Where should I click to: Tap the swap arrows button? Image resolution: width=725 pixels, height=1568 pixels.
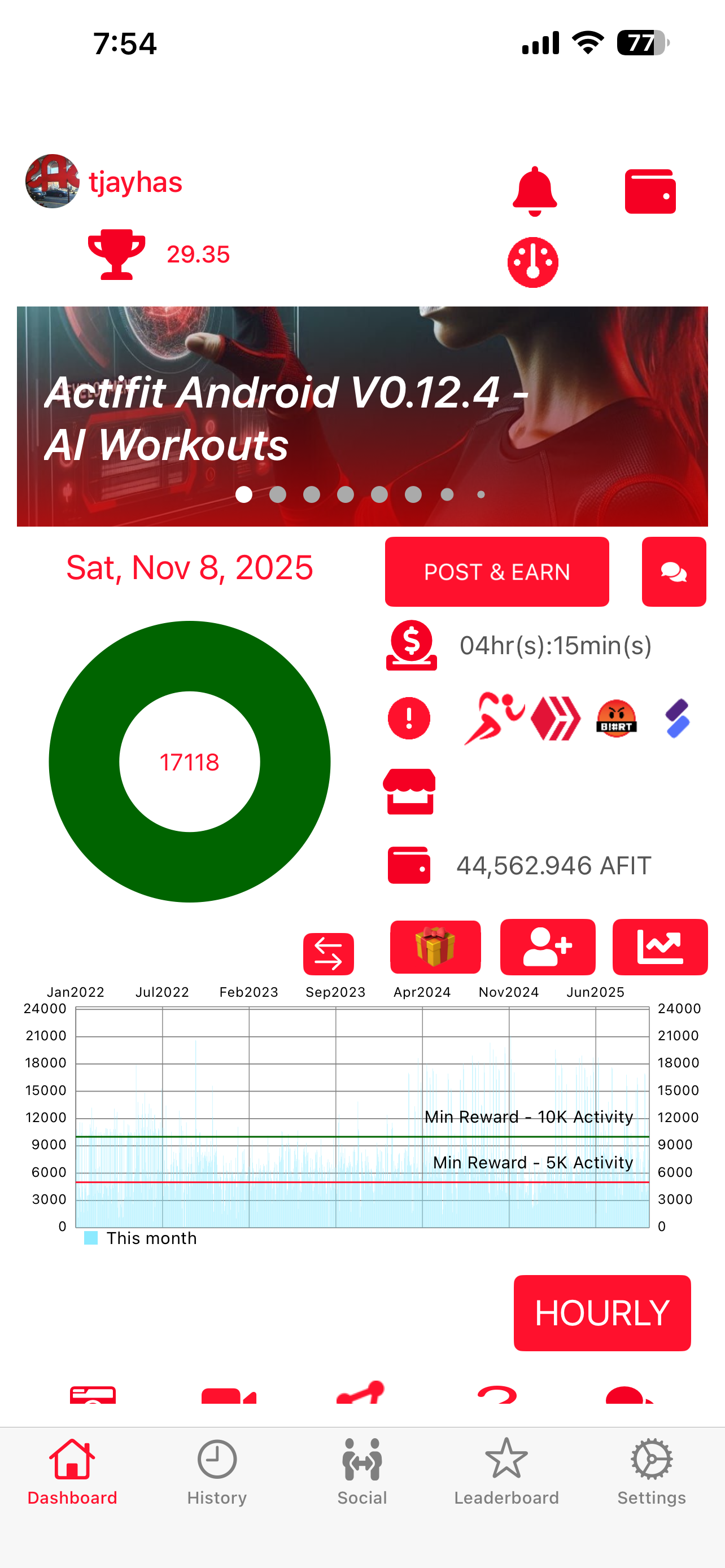(x=329, y=954)
